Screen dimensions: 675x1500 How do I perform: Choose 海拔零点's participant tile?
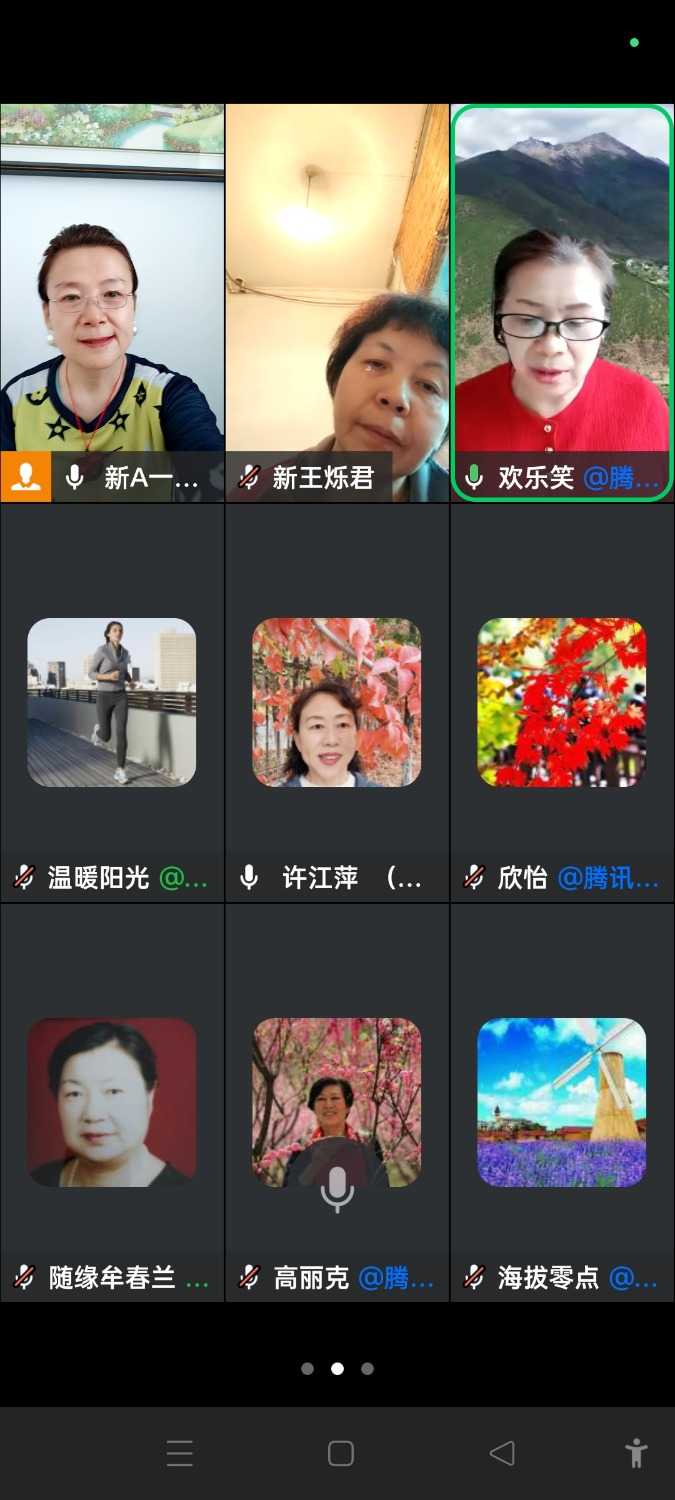(561, 1102)
